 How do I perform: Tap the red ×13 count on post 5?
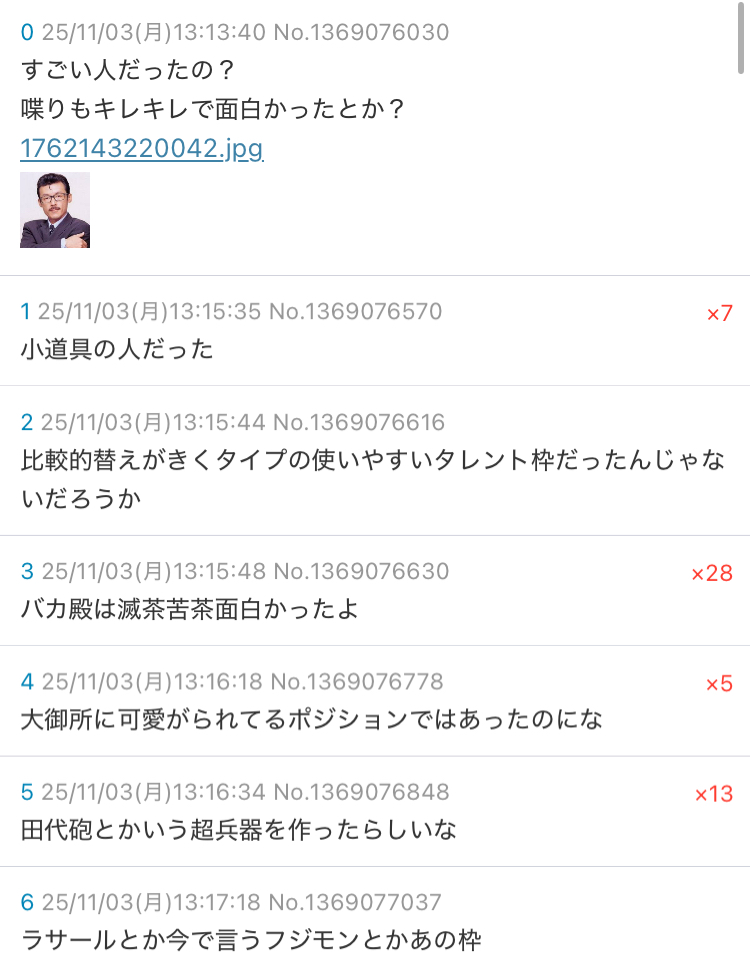714,794
